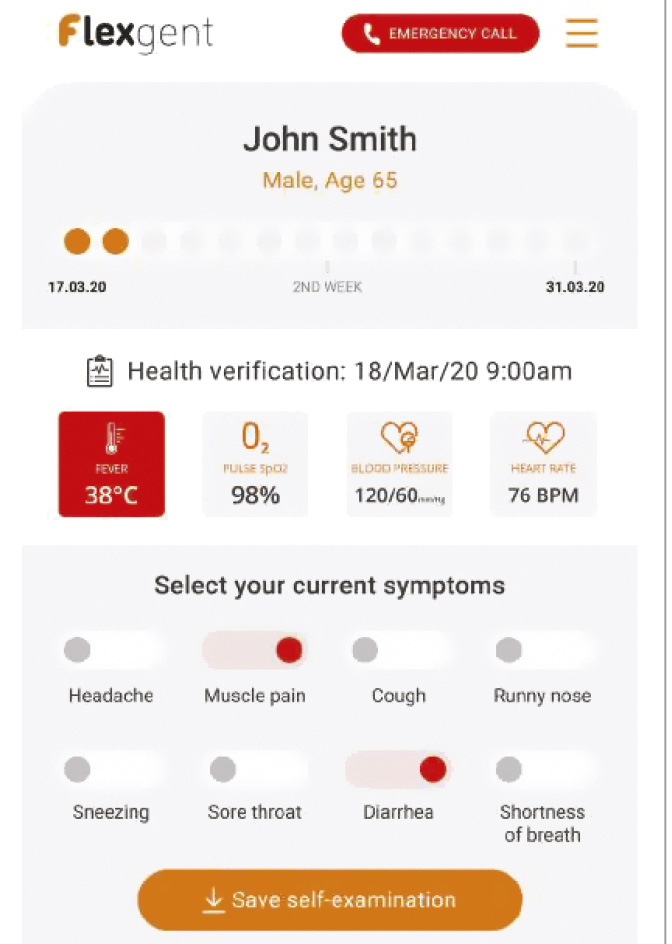Switch on the Runny nose toggle

click(542, 650)
